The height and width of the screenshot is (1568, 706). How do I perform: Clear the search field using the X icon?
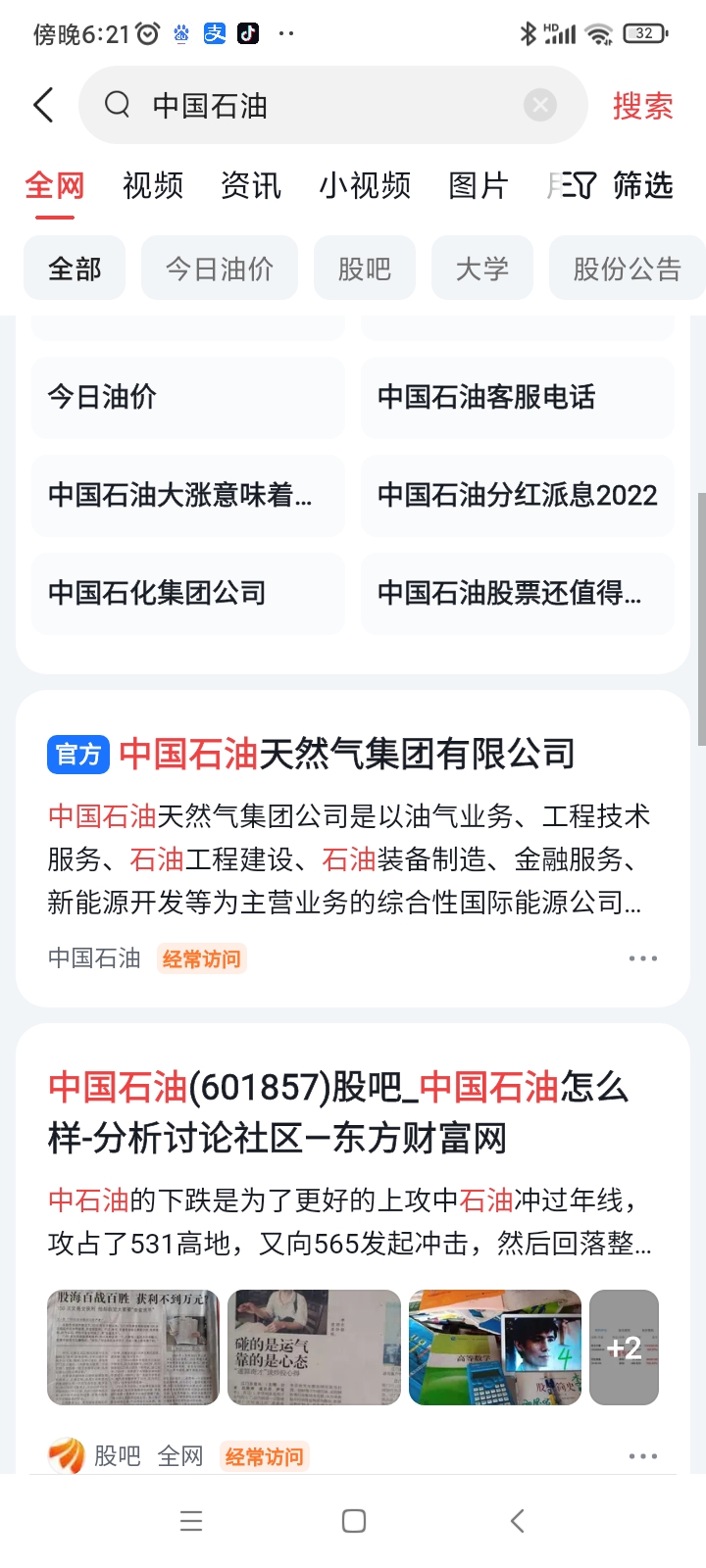point(539,105)
